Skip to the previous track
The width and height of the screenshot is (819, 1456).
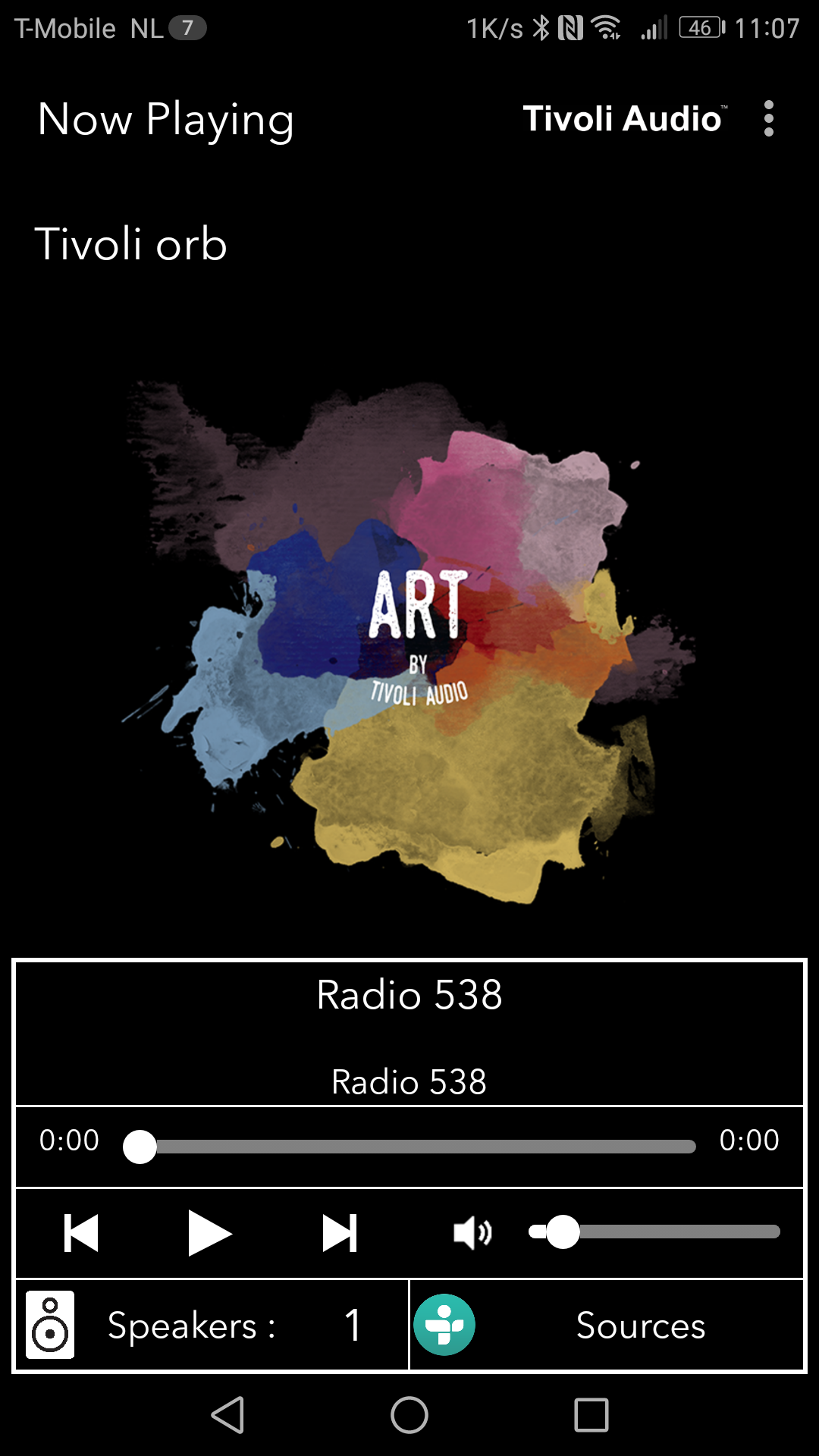(81, 1233)
